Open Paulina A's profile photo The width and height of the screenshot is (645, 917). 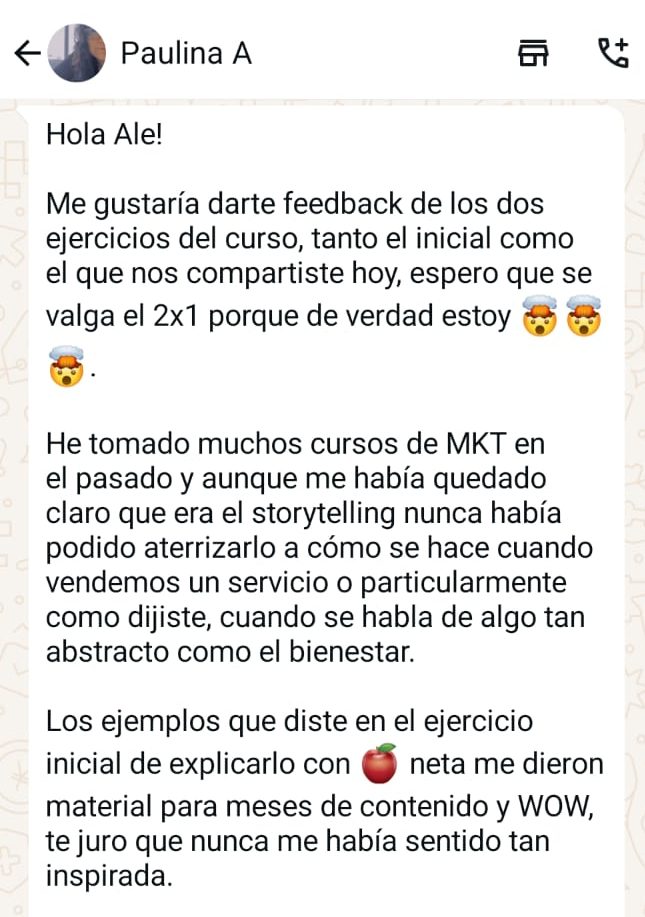[x=78, y=53]
